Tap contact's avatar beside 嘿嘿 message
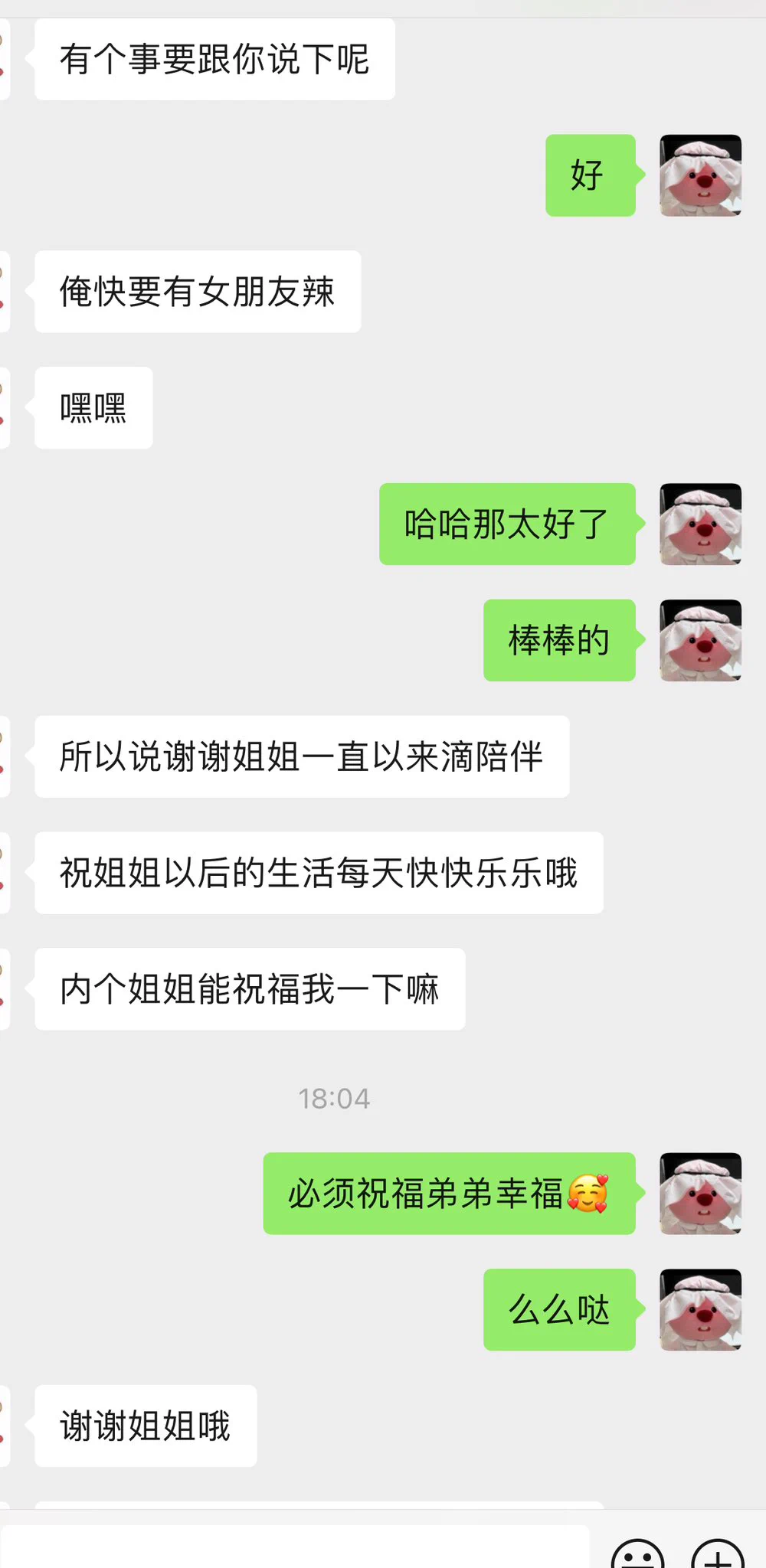 click(4, 407)
